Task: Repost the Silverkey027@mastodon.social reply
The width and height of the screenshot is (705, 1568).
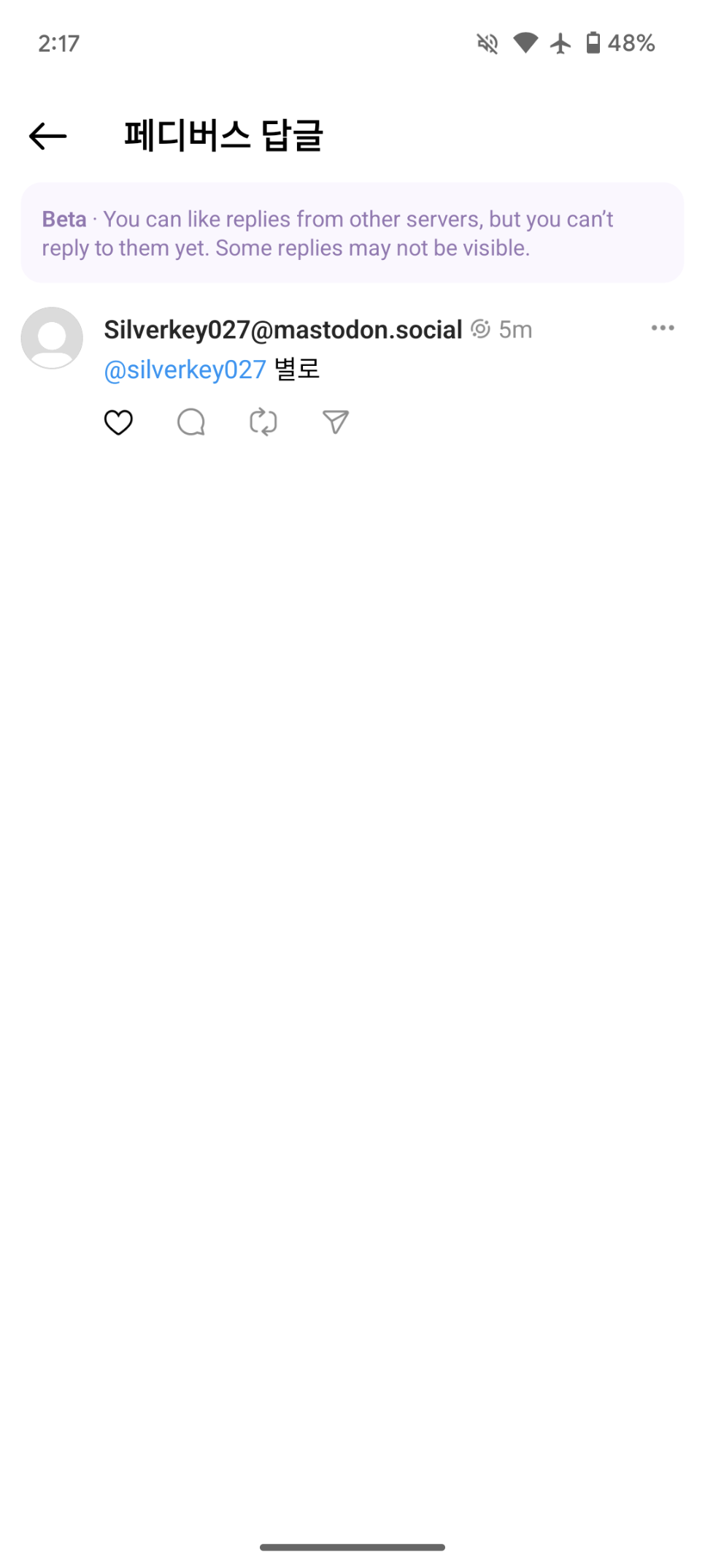Action: point(263,422)
